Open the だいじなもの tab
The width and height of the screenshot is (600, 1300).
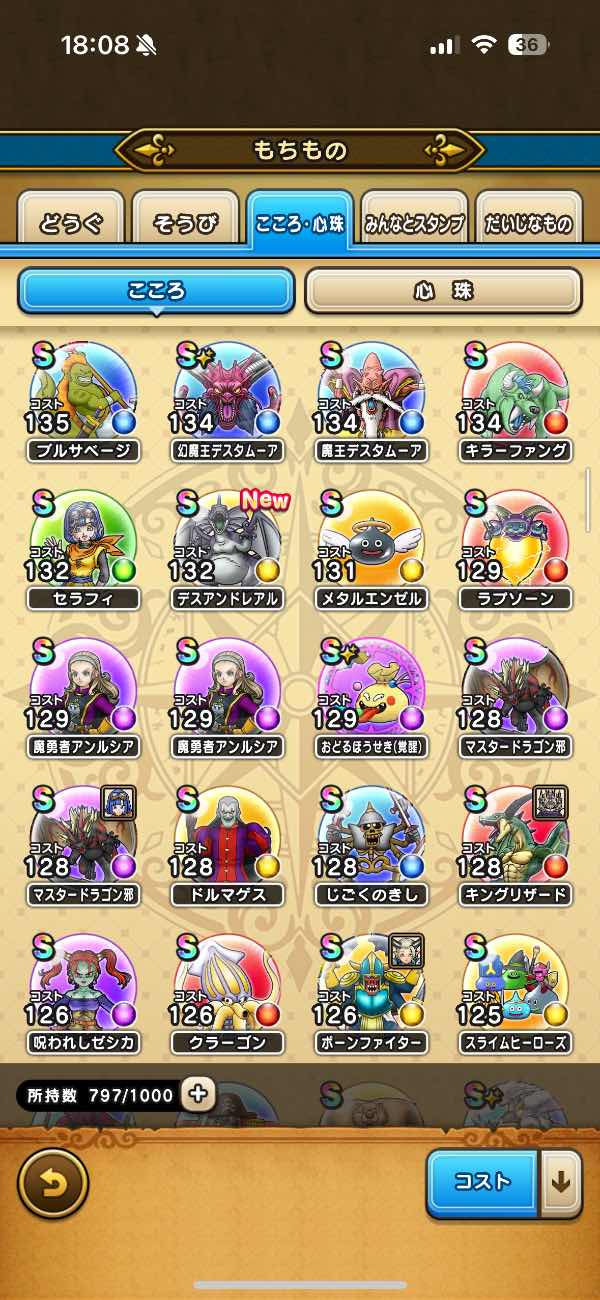528,222
